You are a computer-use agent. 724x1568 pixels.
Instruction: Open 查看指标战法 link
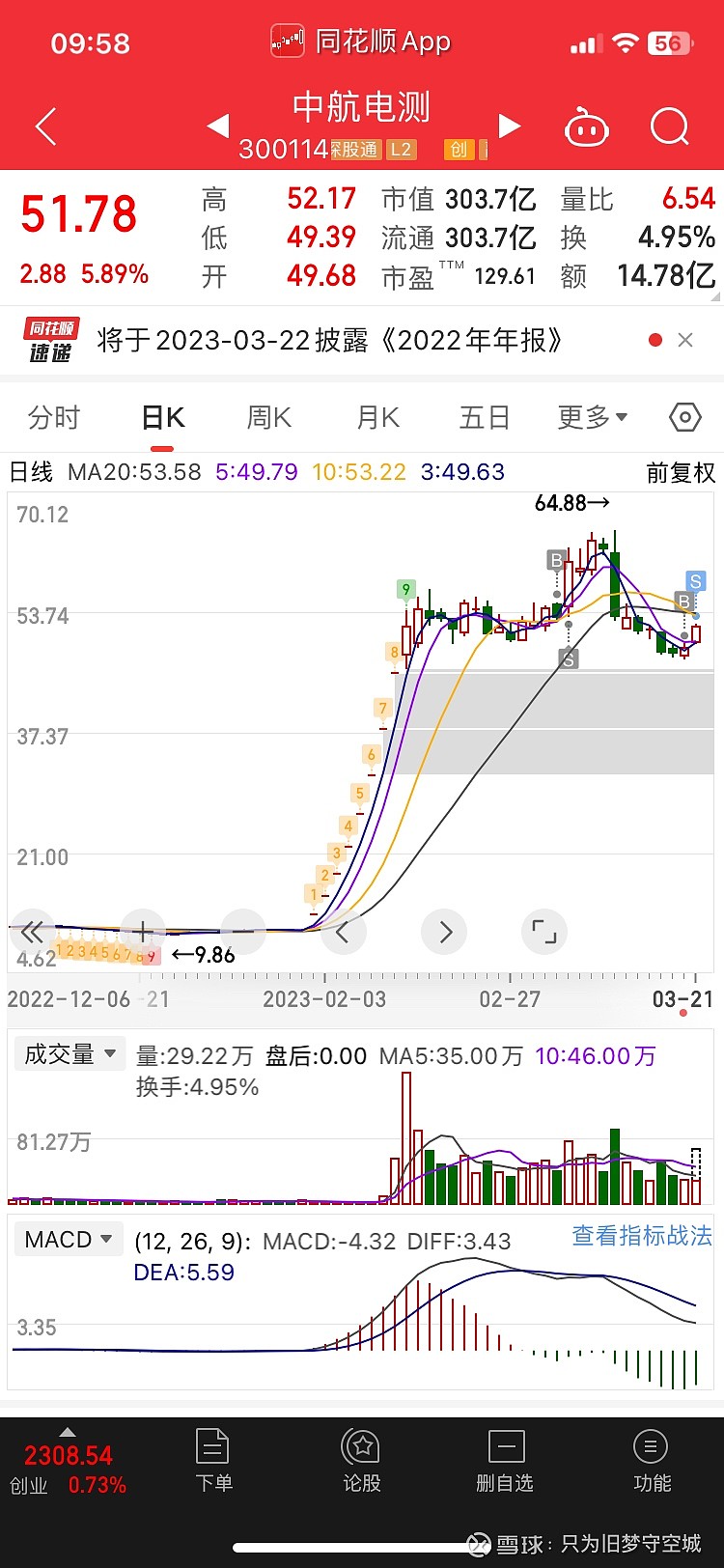point(642,1236)
